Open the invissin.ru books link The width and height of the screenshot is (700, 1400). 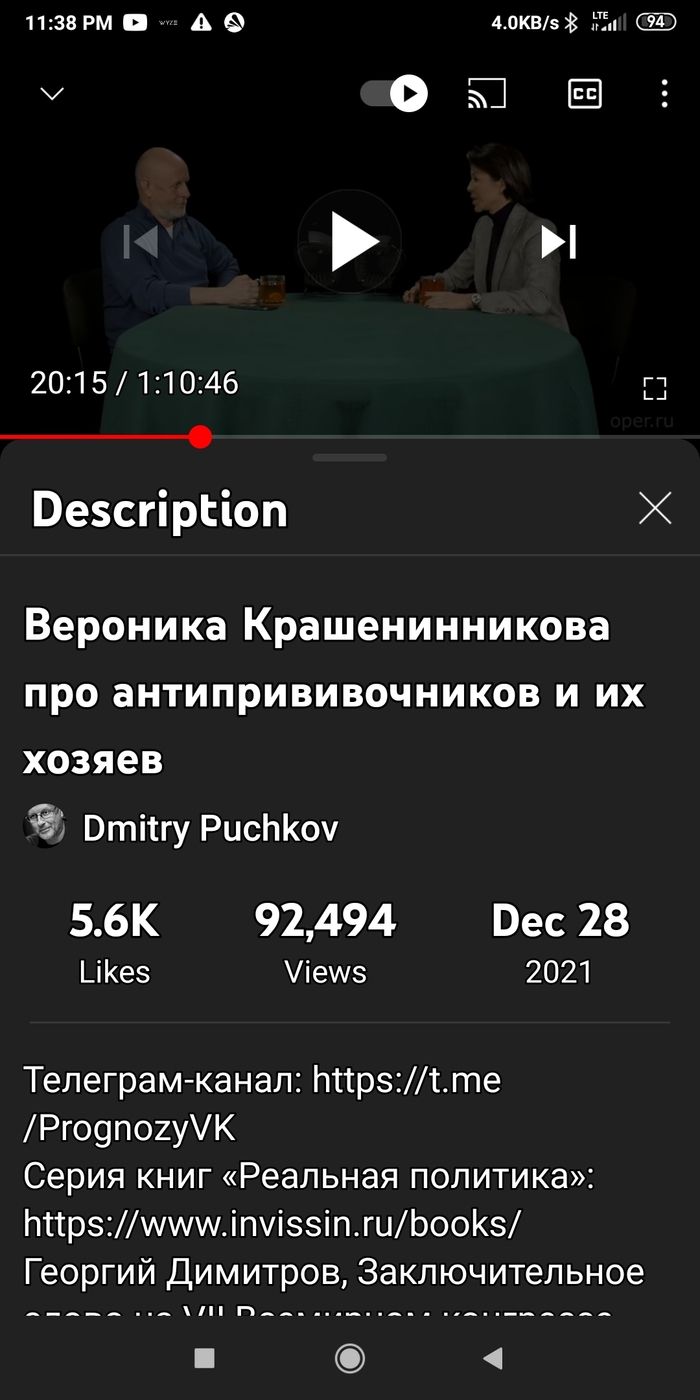(x=272, y=1223)
